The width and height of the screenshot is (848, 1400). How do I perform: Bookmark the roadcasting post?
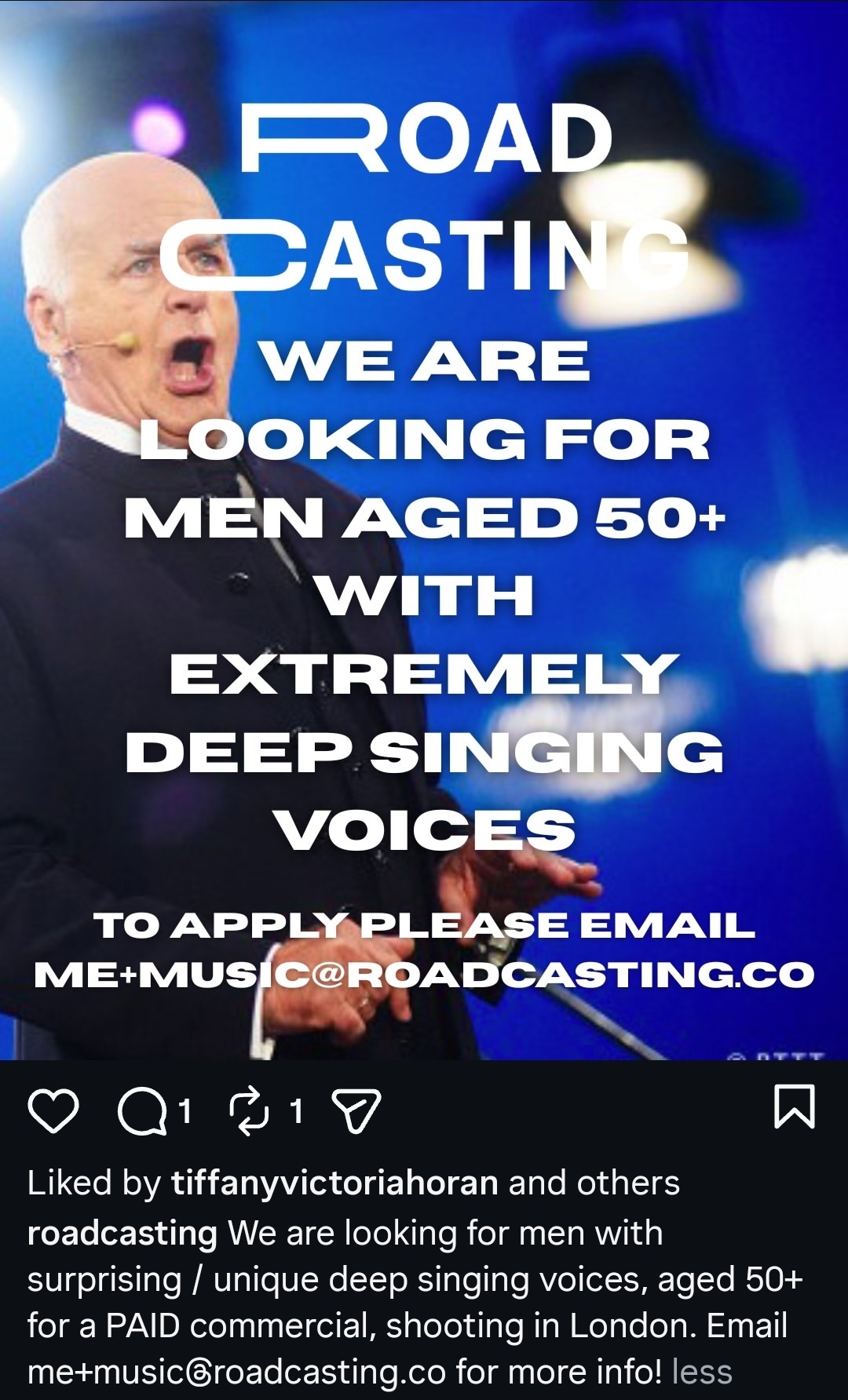(795, 1107)
